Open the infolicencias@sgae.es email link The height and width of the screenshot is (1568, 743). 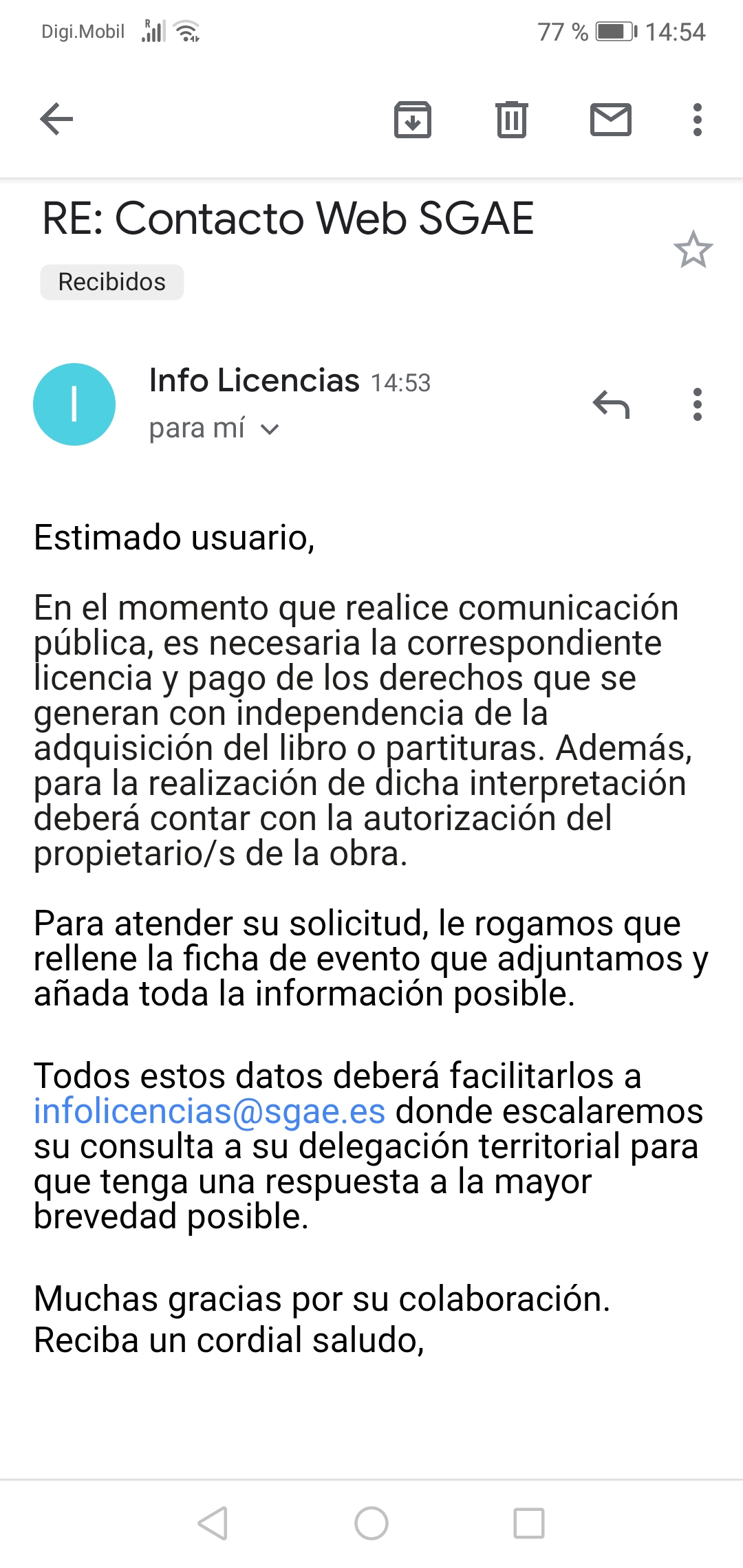point(209,1111)
